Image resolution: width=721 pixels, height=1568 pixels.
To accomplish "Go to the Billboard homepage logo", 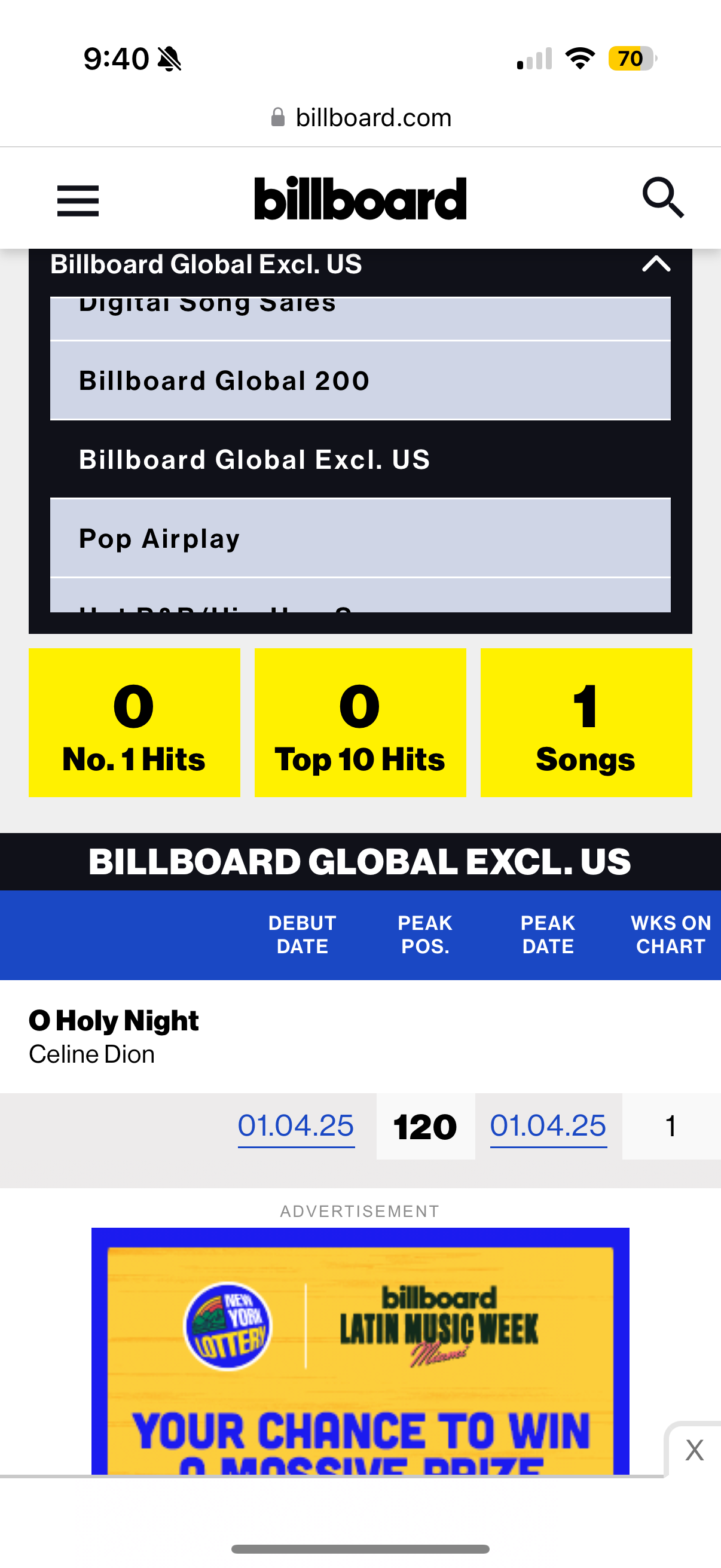I will 360,199.
